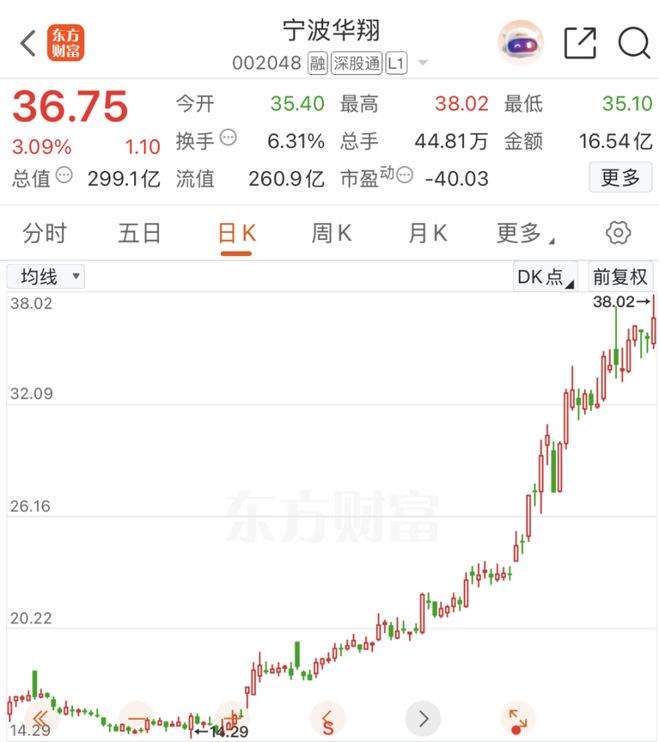
Task: Expand chart to full screen
Action: (518, 718)
